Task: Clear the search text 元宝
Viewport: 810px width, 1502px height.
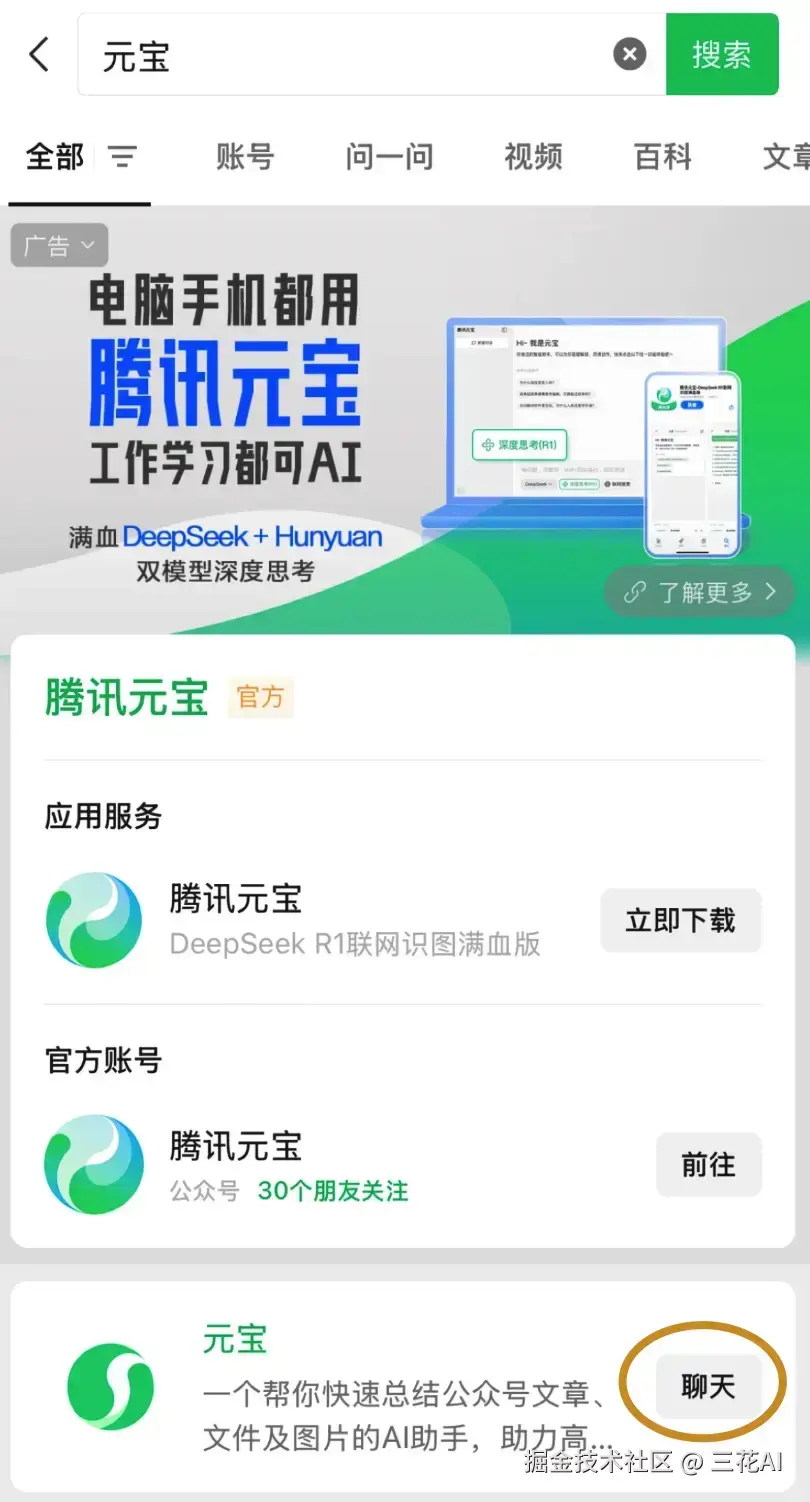Action: tap(629, 54)
